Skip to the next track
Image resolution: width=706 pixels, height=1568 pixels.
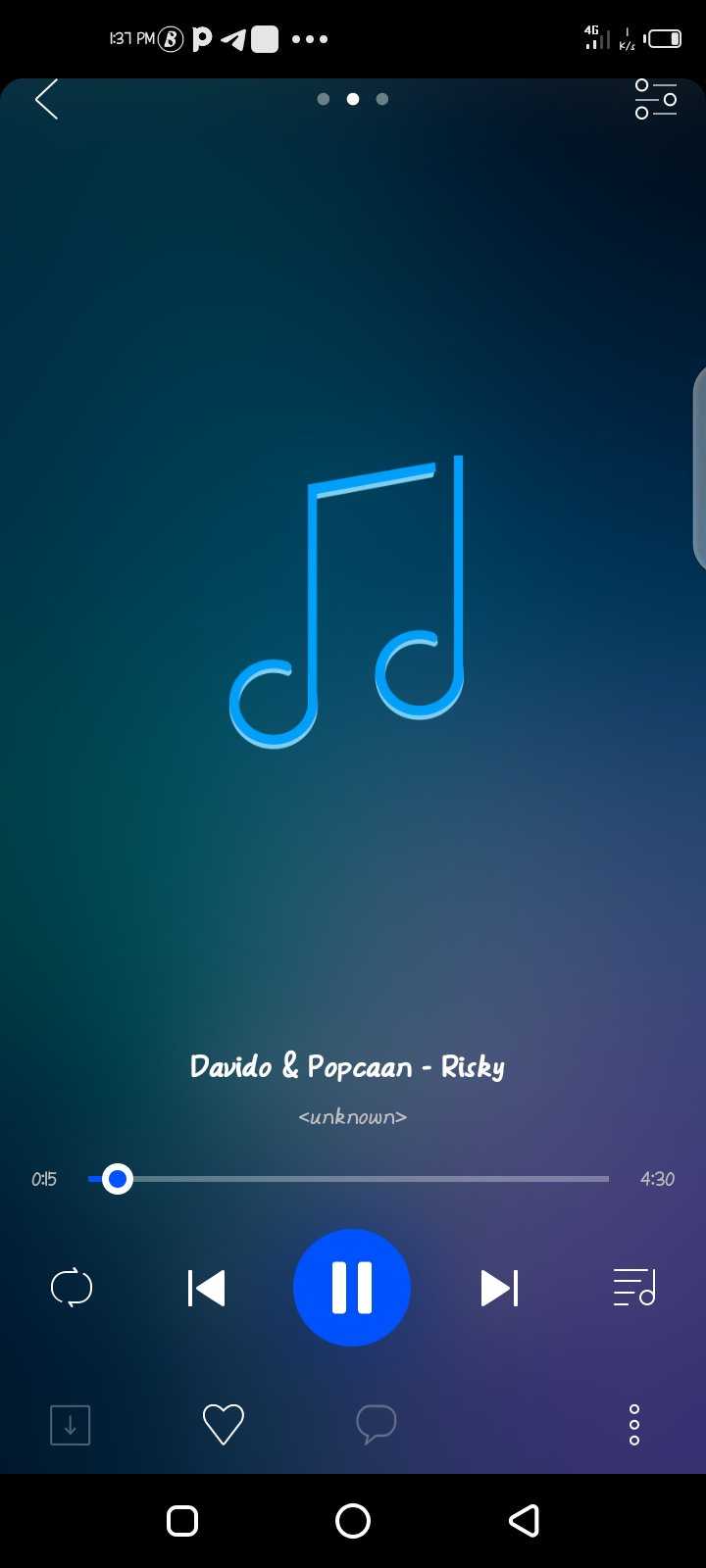499,1288
